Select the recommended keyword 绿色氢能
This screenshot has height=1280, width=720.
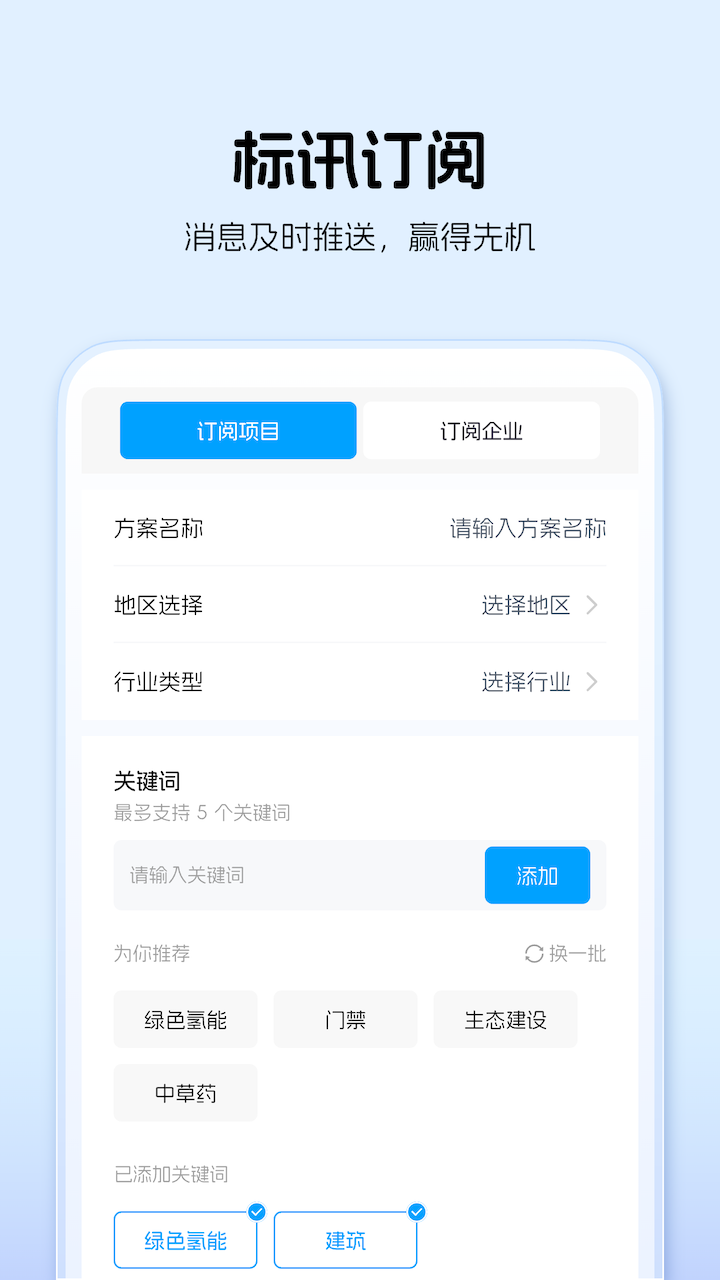click(185, 1019)
